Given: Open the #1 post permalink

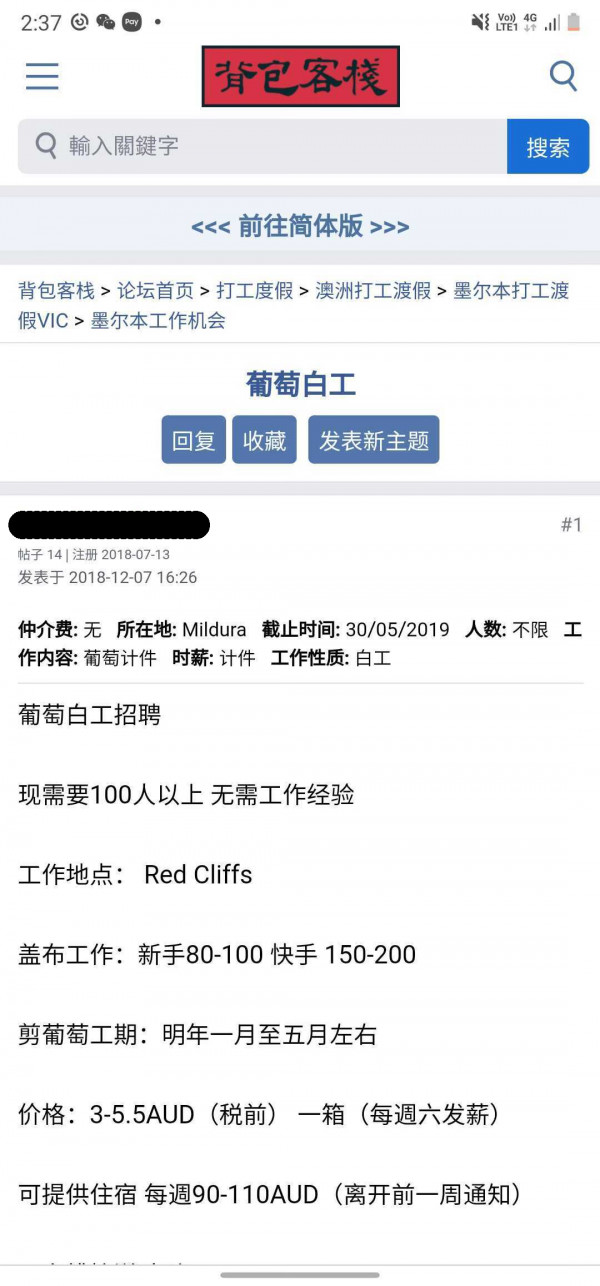Looking at the screenshot, I should (x=571, y=525).
